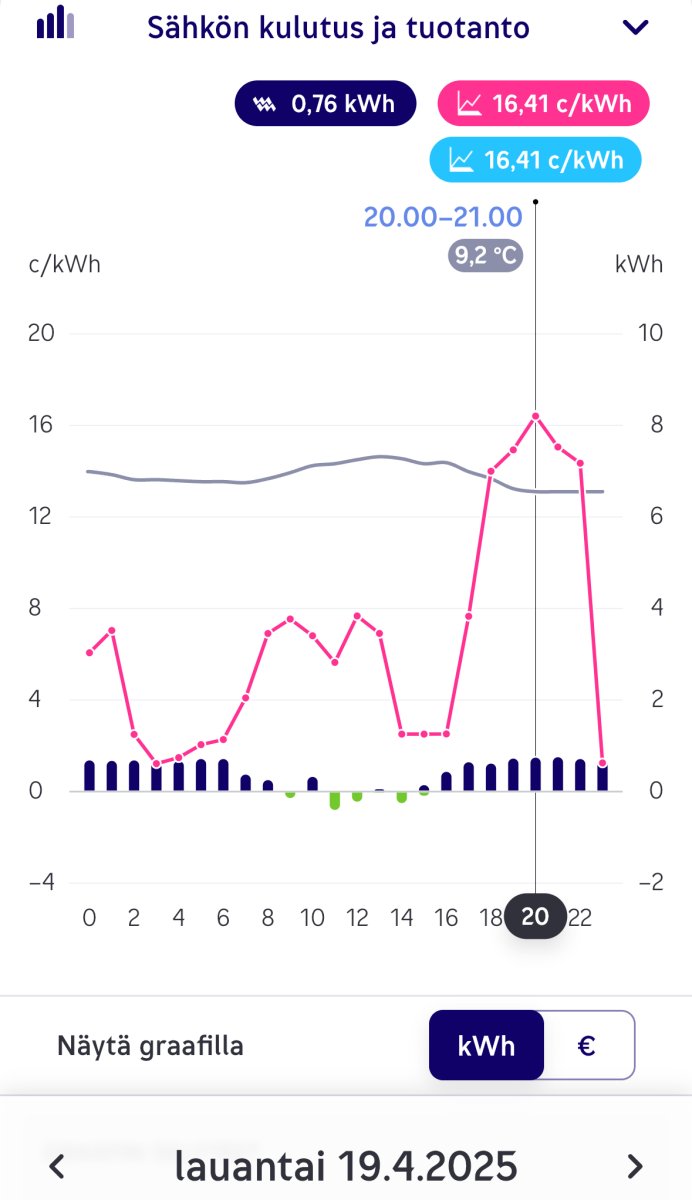
Task: Collapse the Sähkön kulutus ja tuotanto section
Action: (636, 27)
